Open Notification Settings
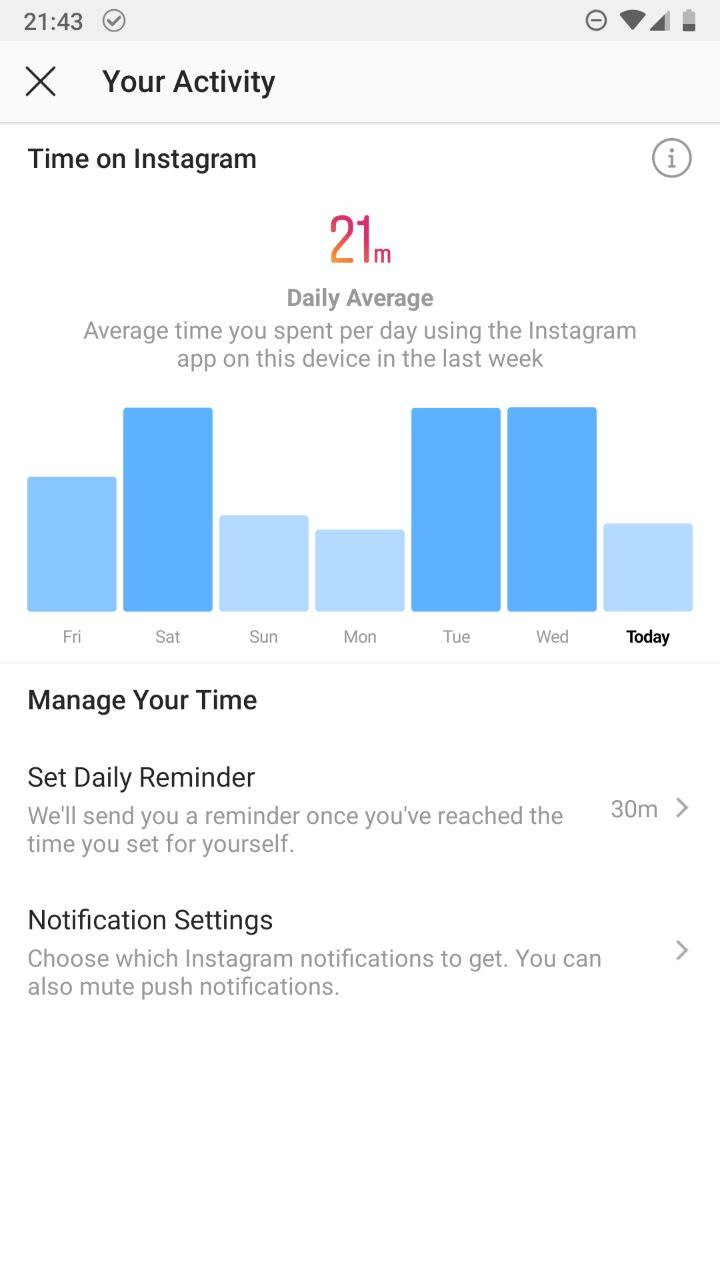 360,951
